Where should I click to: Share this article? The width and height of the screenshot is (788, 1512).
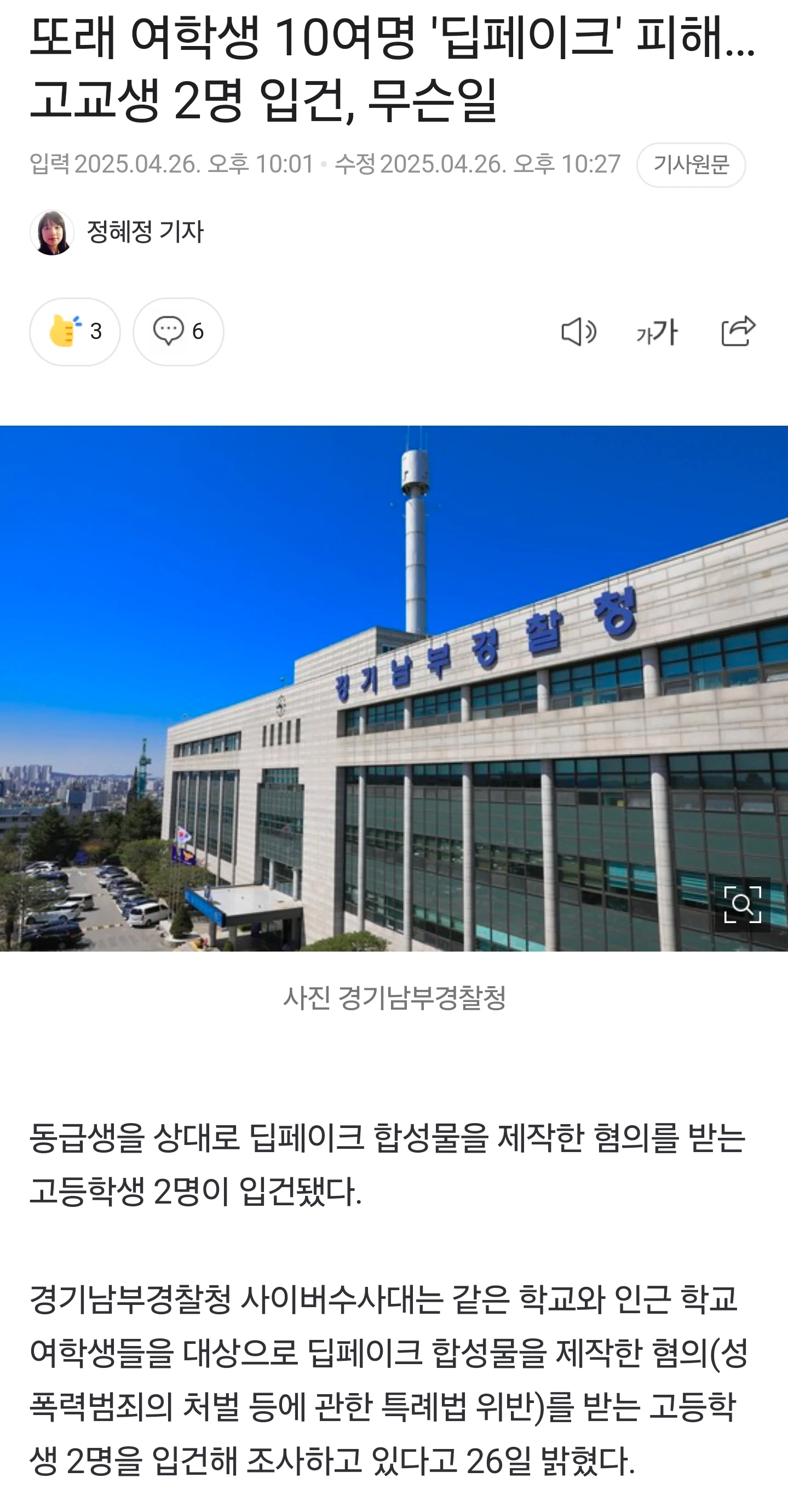click(x=738, y=331)
